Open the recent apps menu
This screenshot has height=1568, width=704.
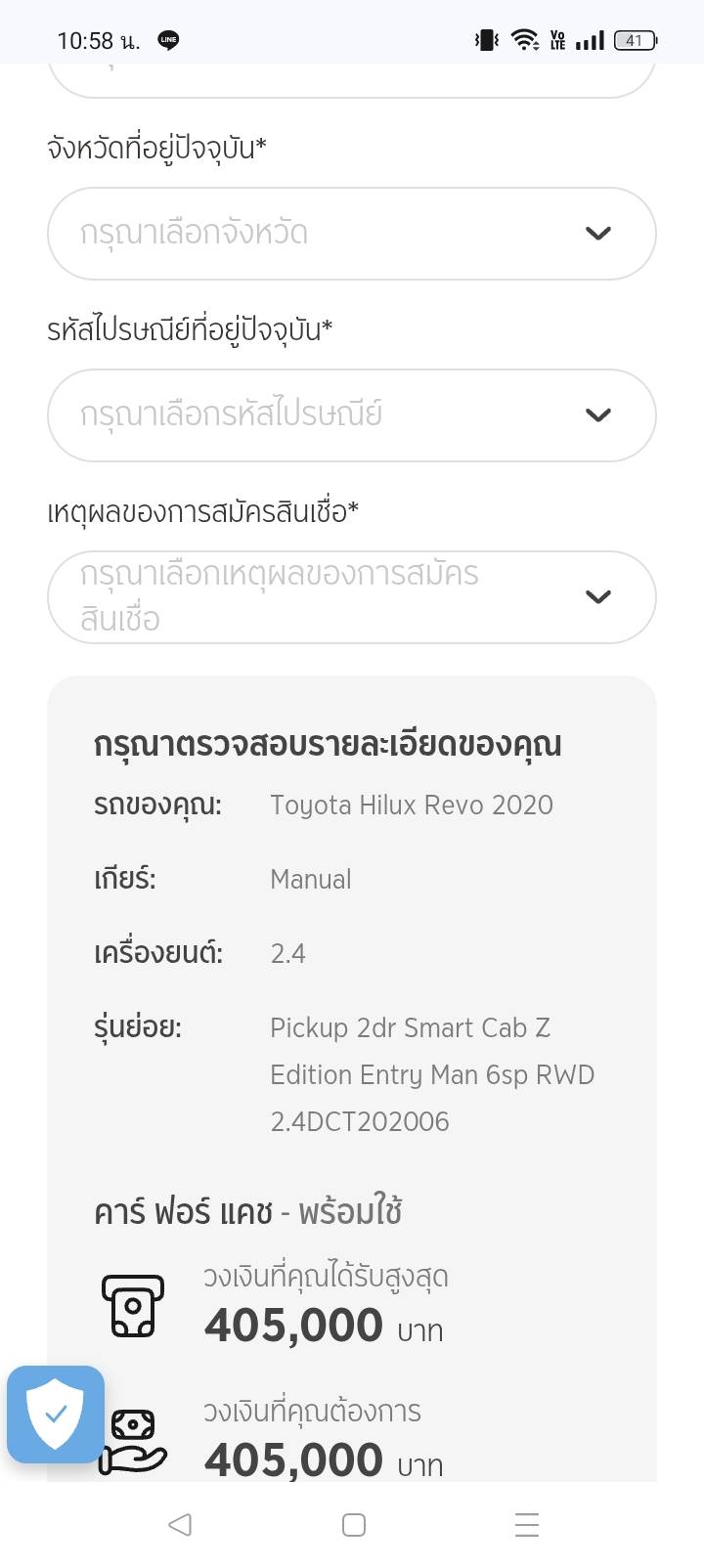pyautogui.click(x=527, y=1524)
